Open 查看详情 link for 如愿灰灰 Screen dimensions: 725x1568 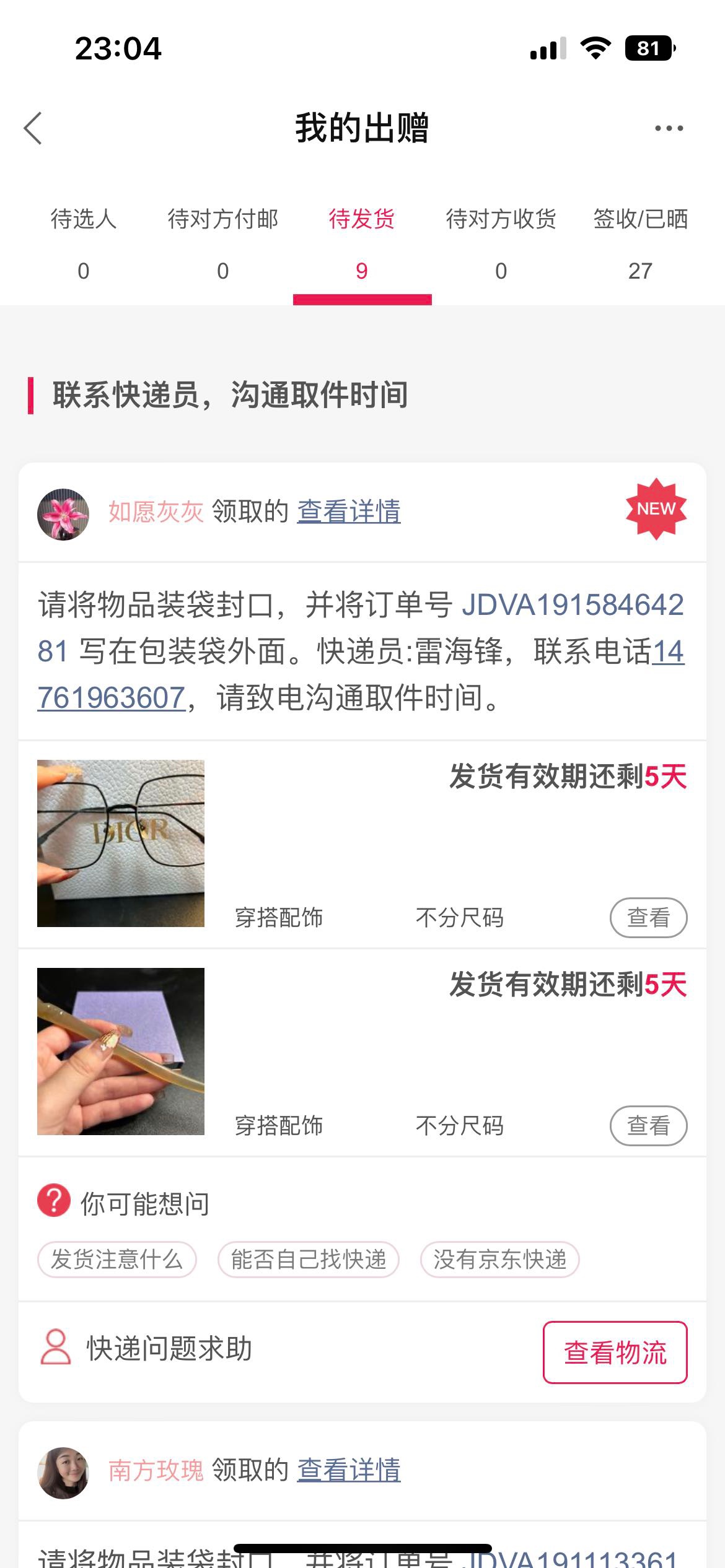[349, 512]
